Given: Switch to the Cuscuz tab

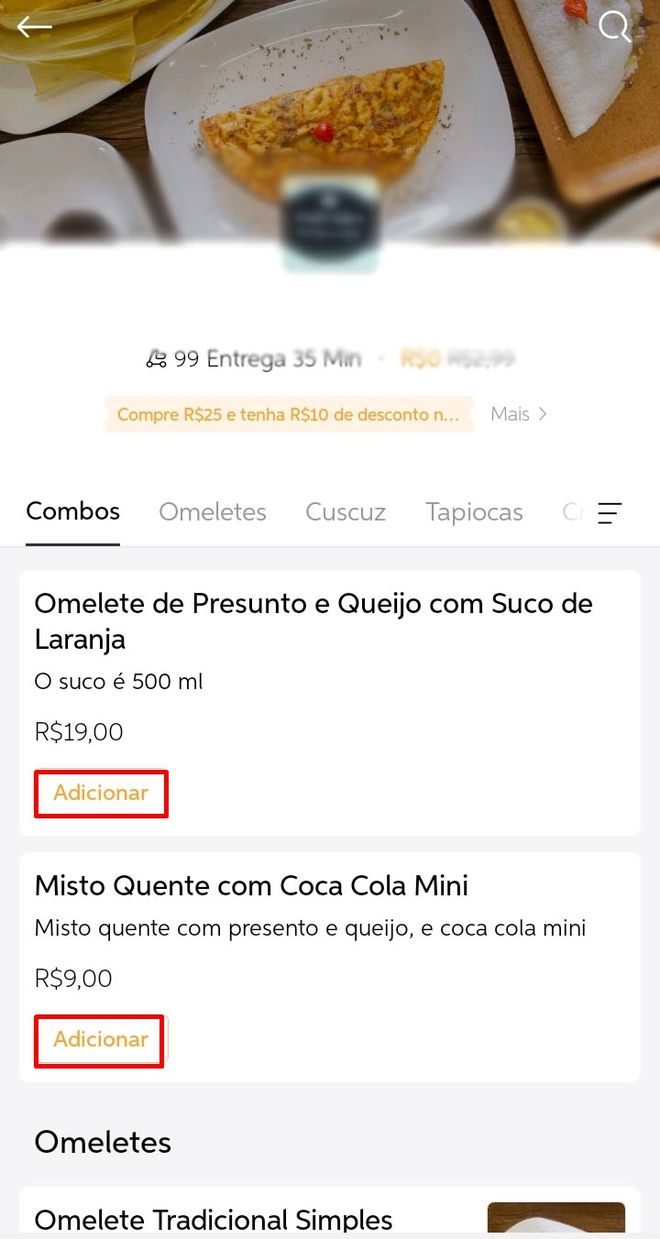Looking at the screenshot, I should point(346,512).
